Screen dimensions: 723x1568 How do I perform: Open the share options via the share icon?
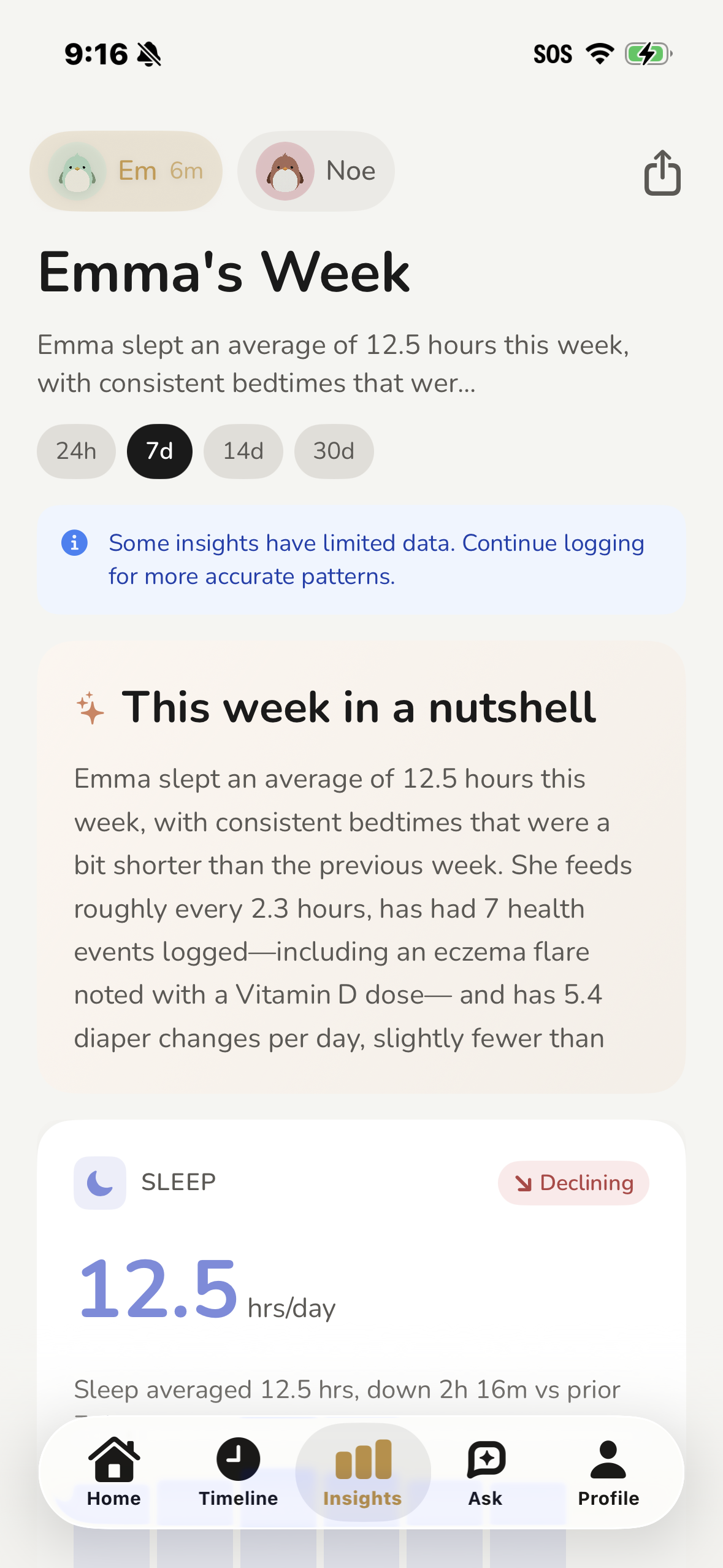coord(663,172)
